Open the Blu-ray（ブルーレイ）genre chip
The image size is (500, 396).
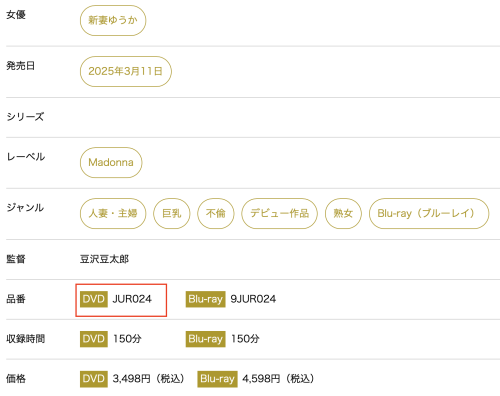(429, 213)
